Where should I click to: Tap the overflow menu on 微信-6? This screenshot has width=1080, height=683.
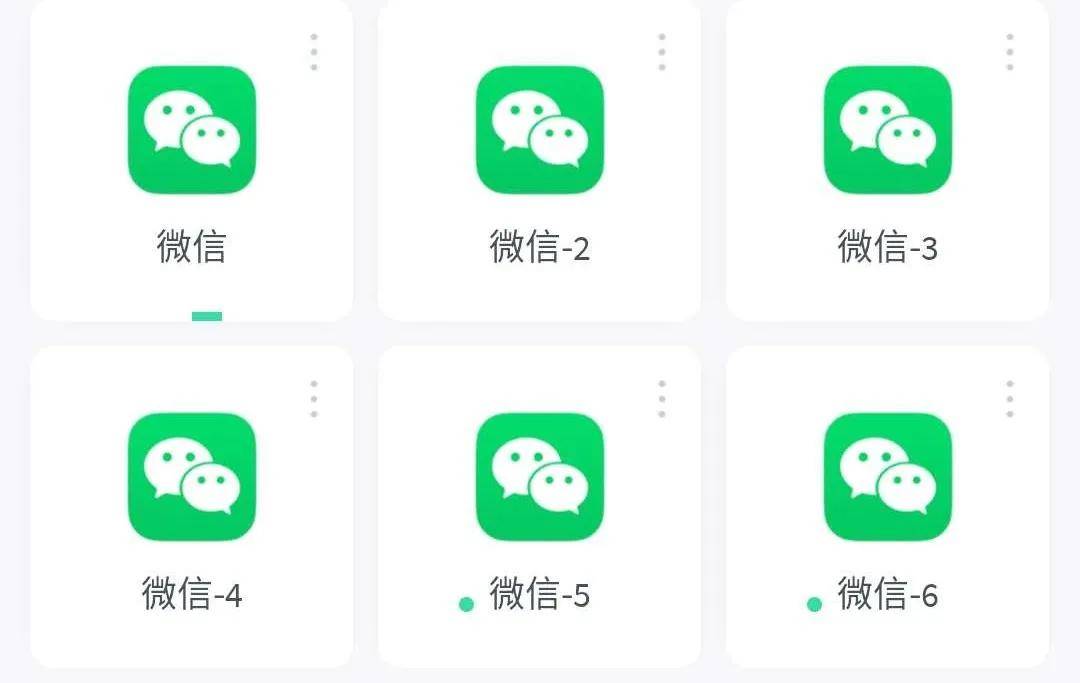1010,399
